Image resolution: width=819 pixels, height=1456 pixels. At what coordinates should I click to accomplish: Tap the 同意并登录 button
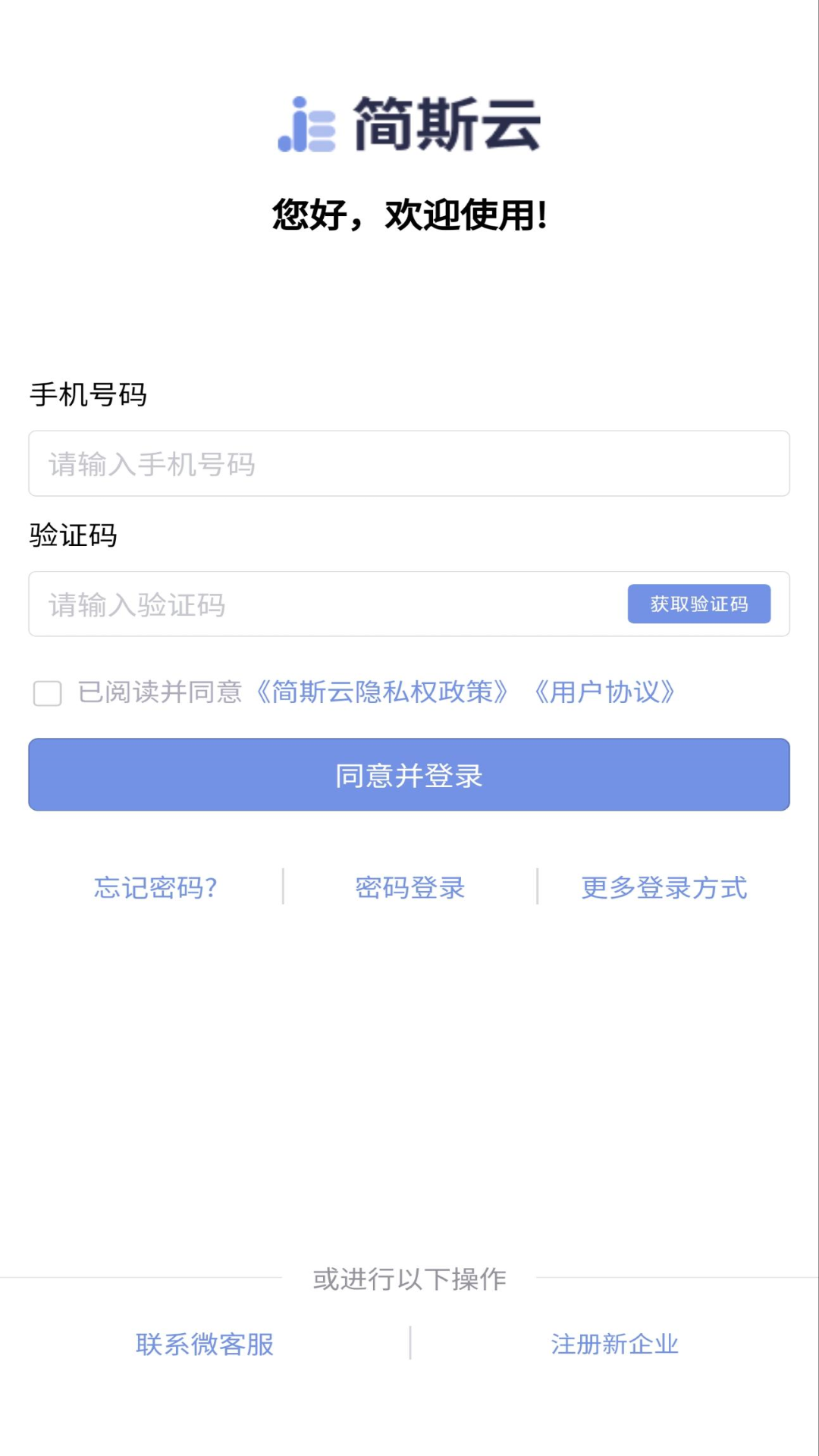(409, 775)
